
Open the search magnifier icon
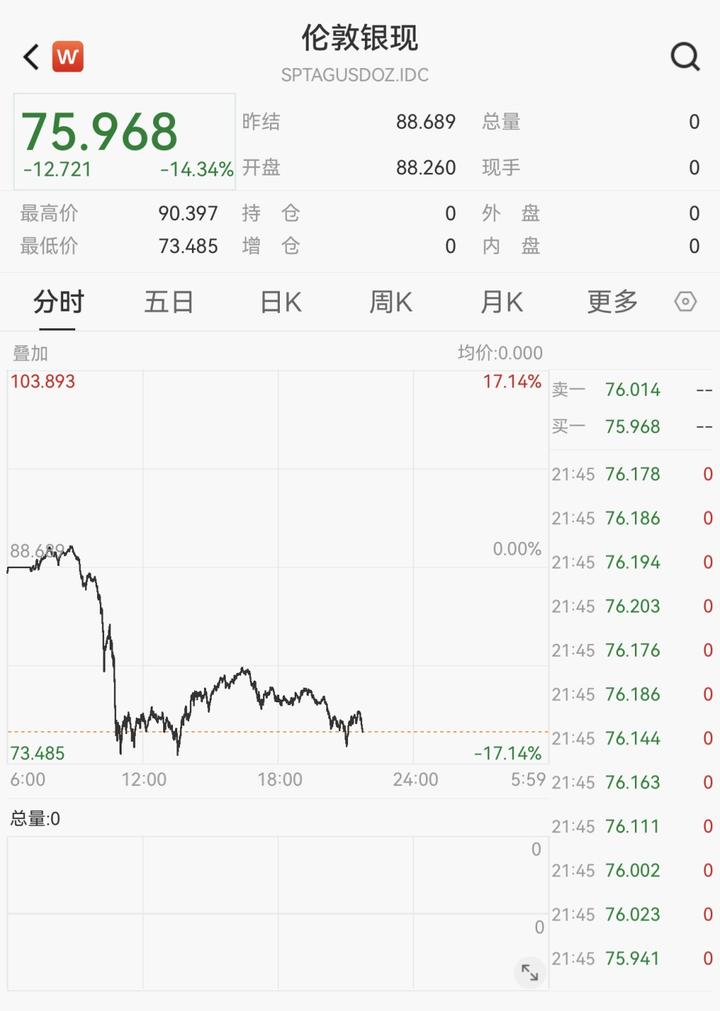(685, 57)
